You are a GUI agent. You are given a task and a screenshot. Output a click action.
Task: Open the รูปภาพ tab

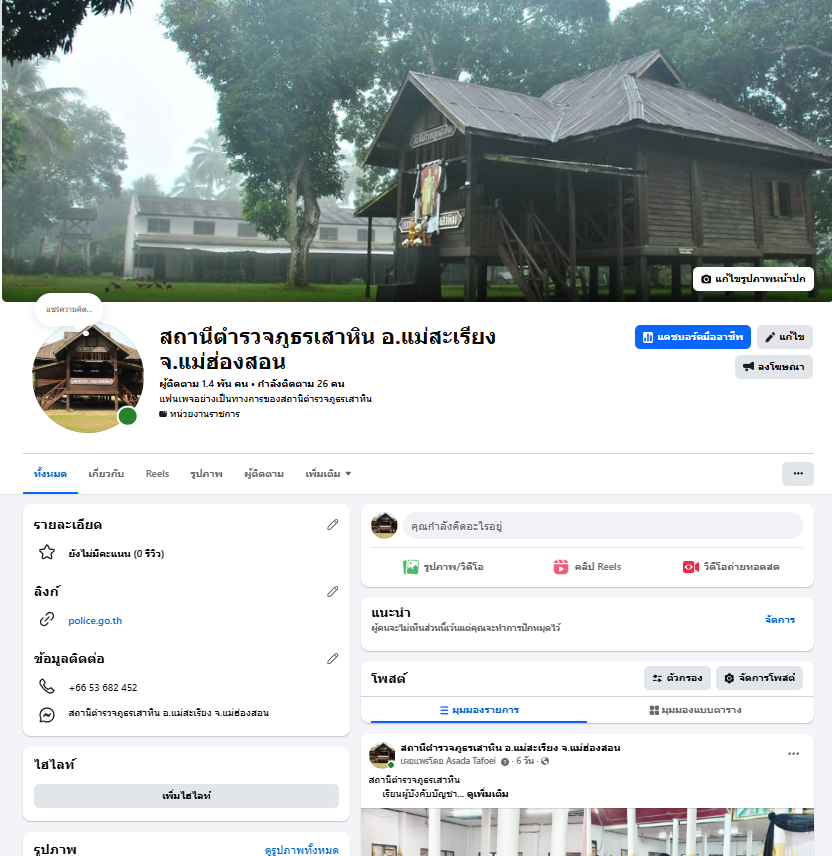[206, 474]
